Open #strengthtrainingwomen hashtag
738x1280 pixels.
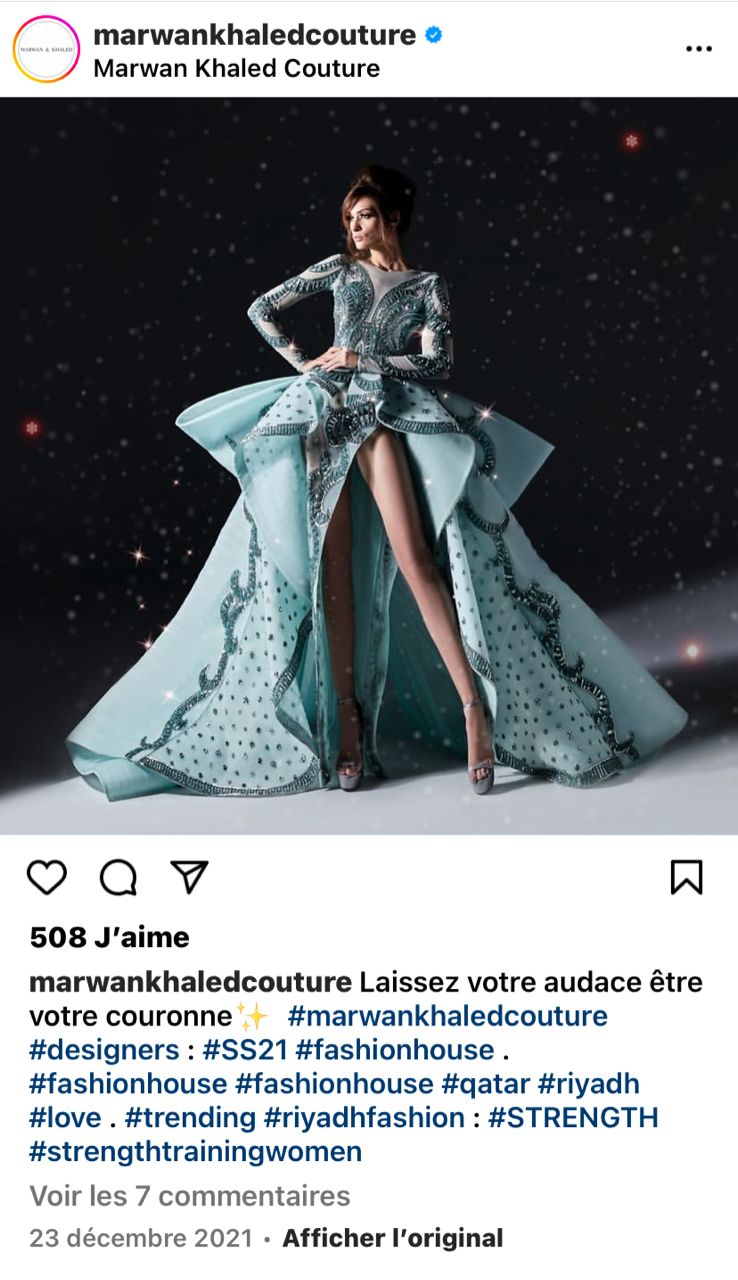[195, 1152]
